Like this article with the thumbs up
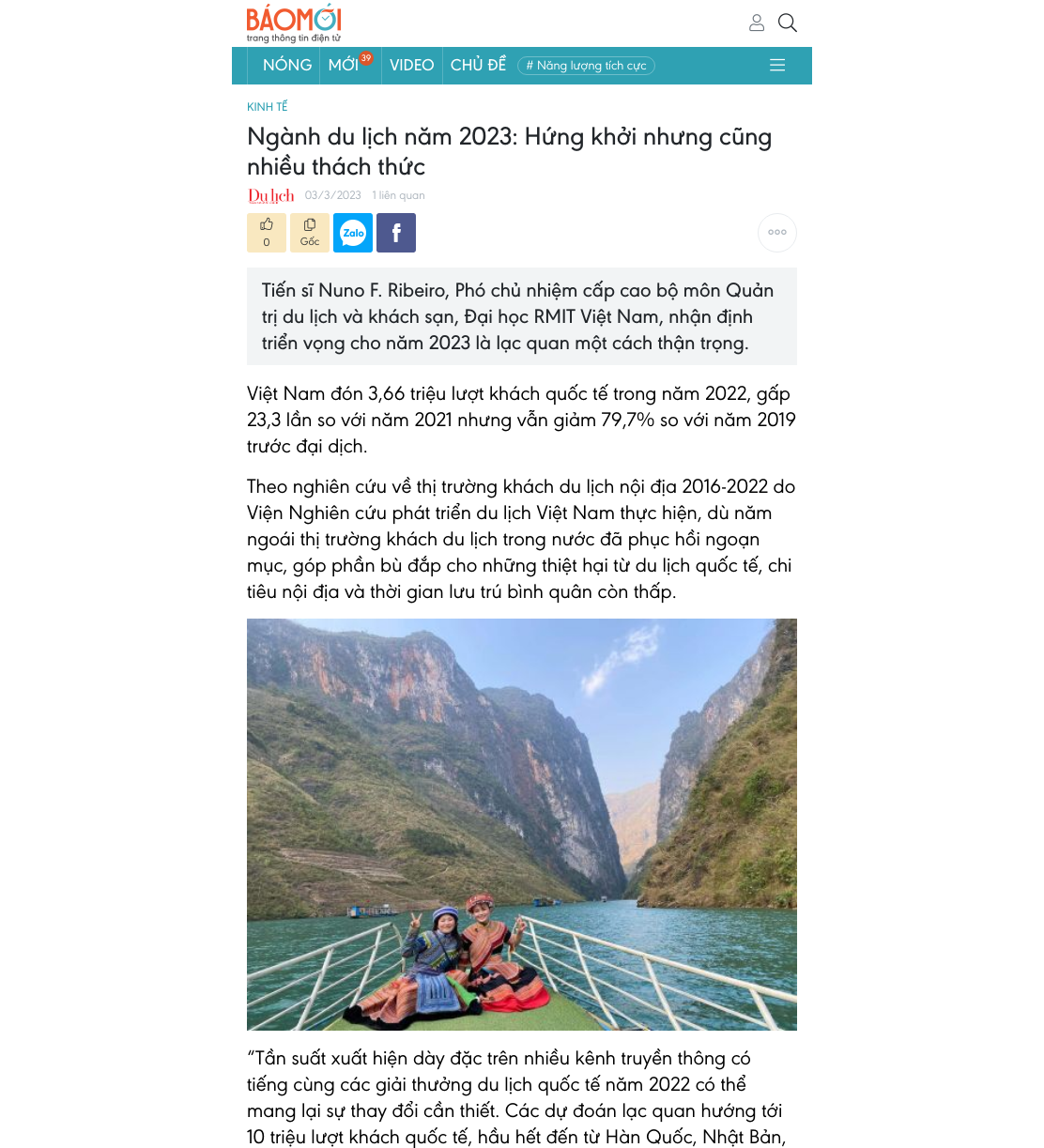Viewport: 1044px width, 1148px height. [267, 233]
